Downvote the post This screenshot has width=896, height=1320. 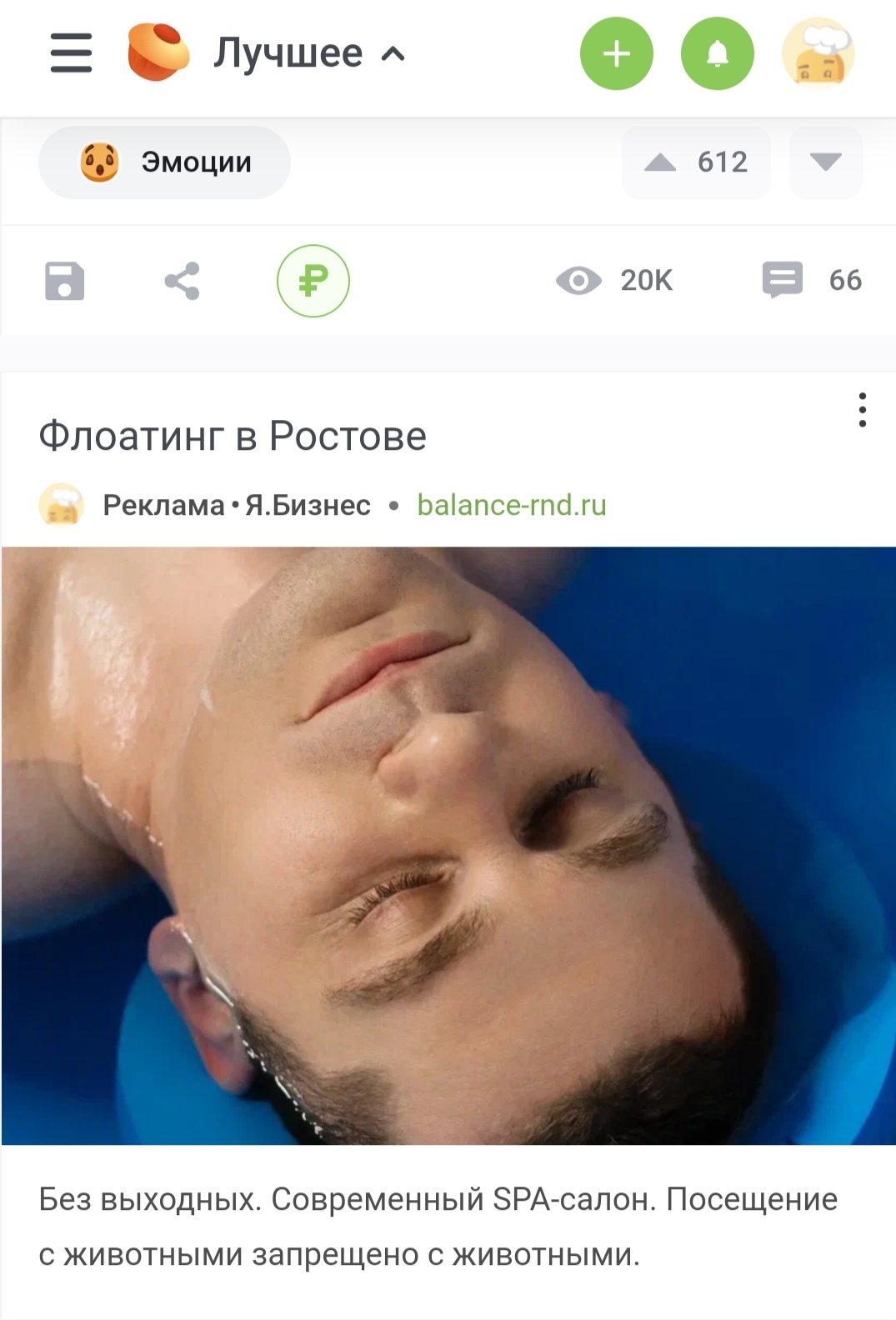point(825,162)
